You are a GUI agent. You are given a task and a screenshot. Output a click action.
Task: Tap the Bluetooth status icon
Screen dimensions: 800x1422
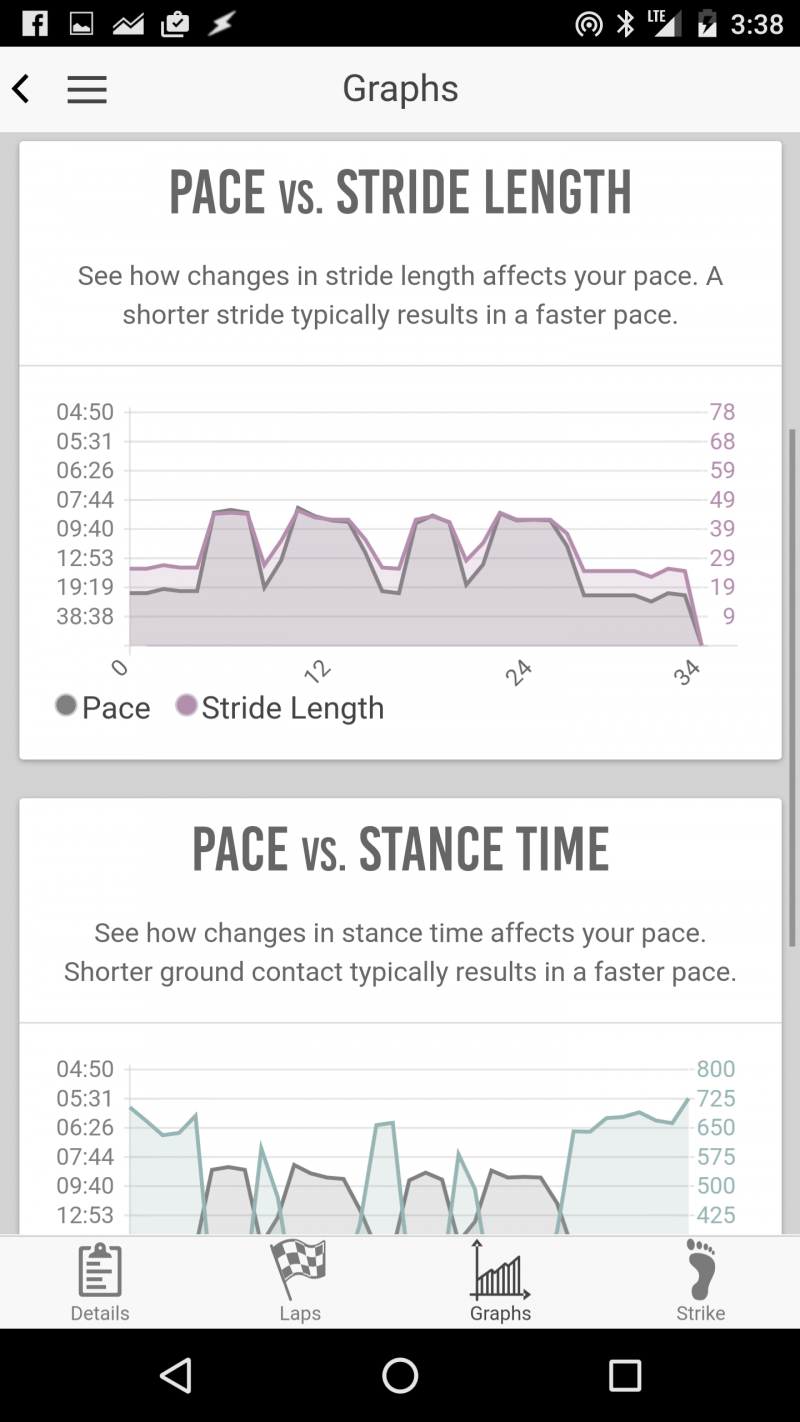pyautogui.click(x=623, y=22)
